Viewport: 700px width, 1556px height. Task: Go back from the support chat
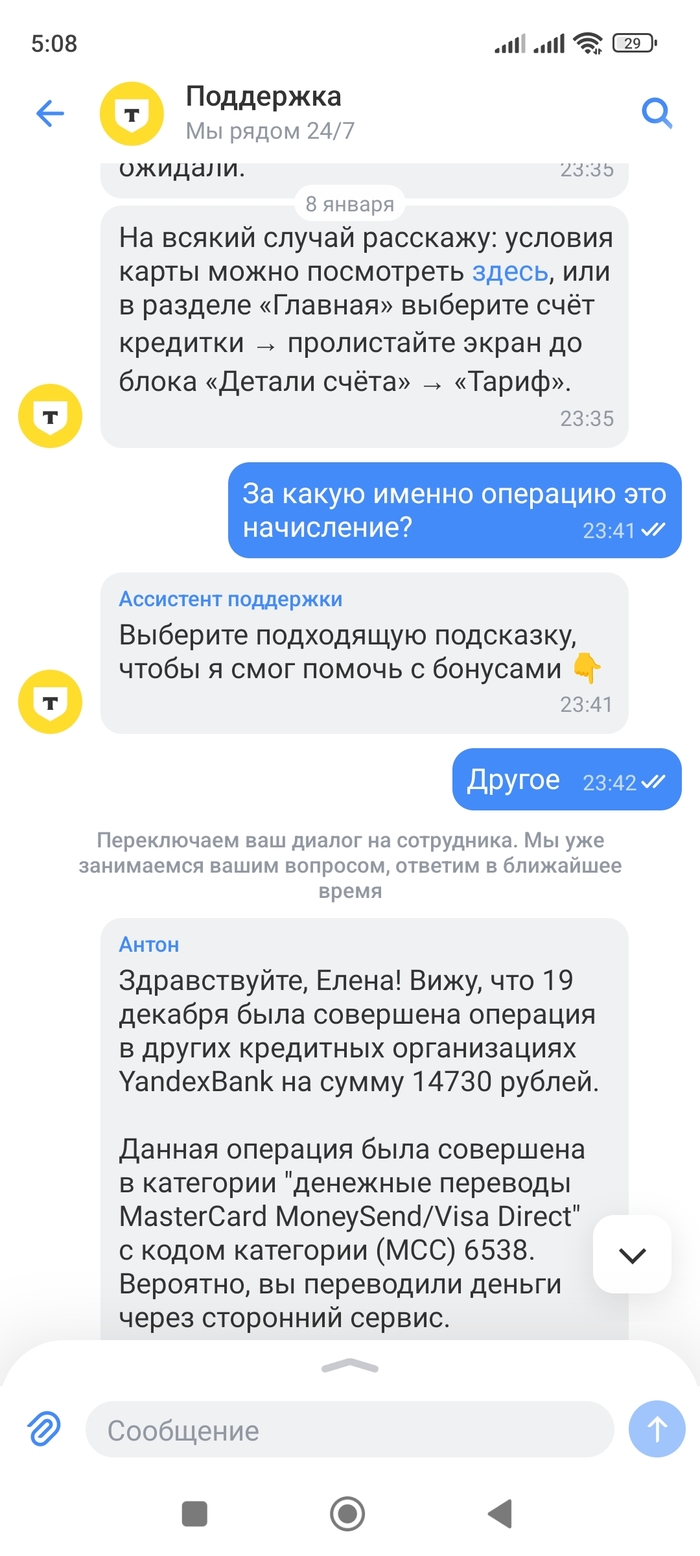[x=49, y=114]
